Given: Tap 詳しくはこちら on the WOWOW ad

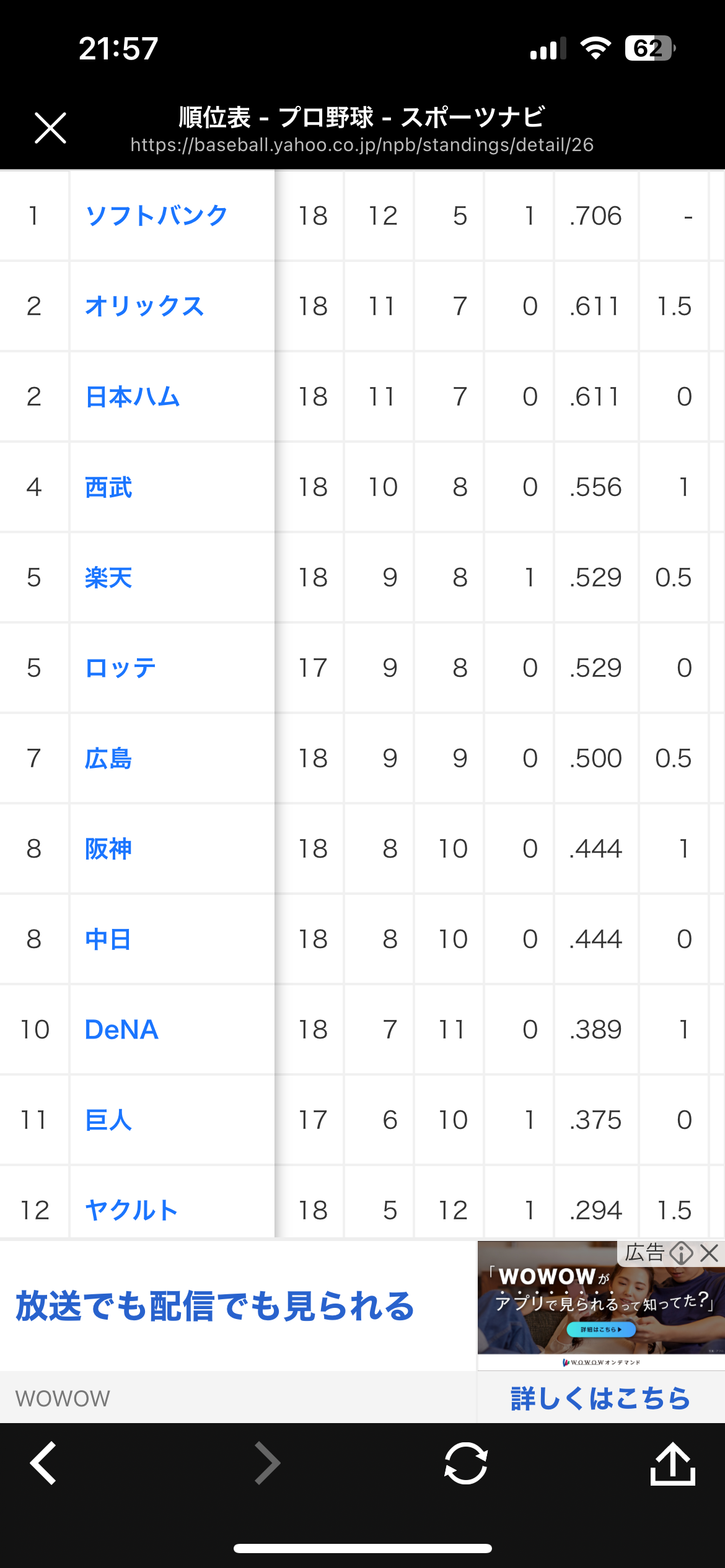Looking at the screenshot, I should point(600,1398).
